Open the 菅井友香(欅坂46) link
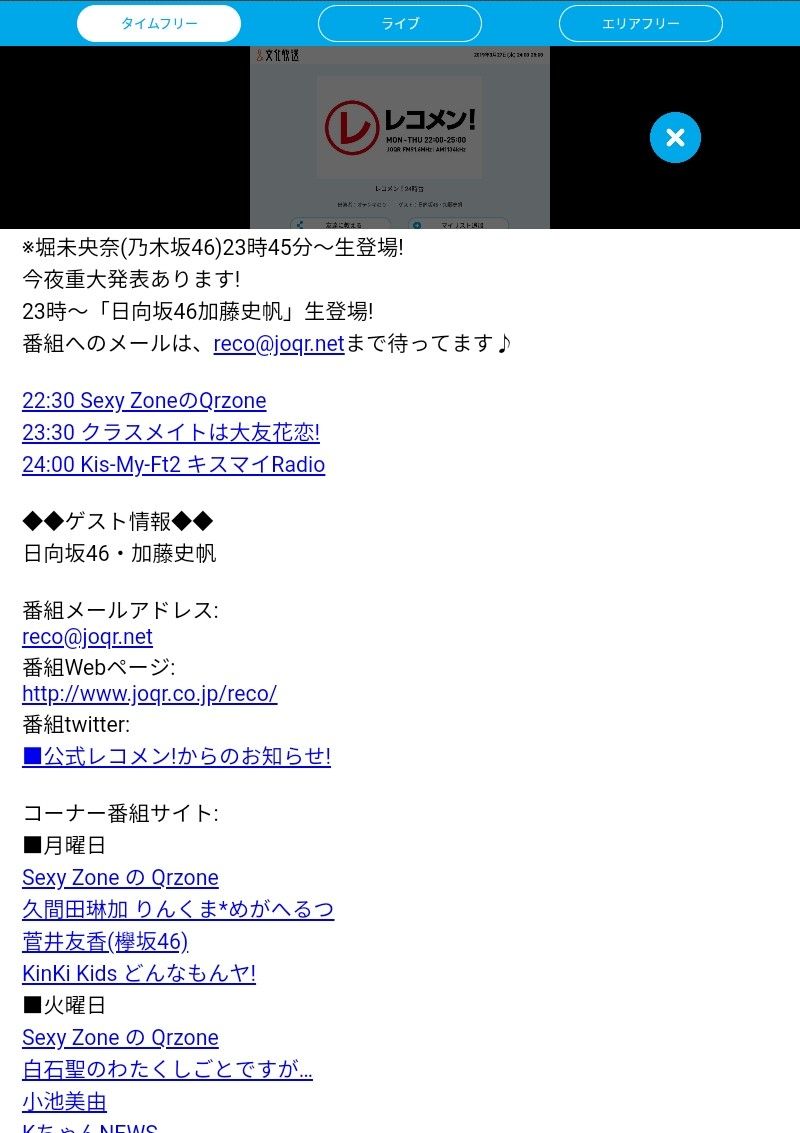Viewport: 800px width, 1133px height. point(106,942)
